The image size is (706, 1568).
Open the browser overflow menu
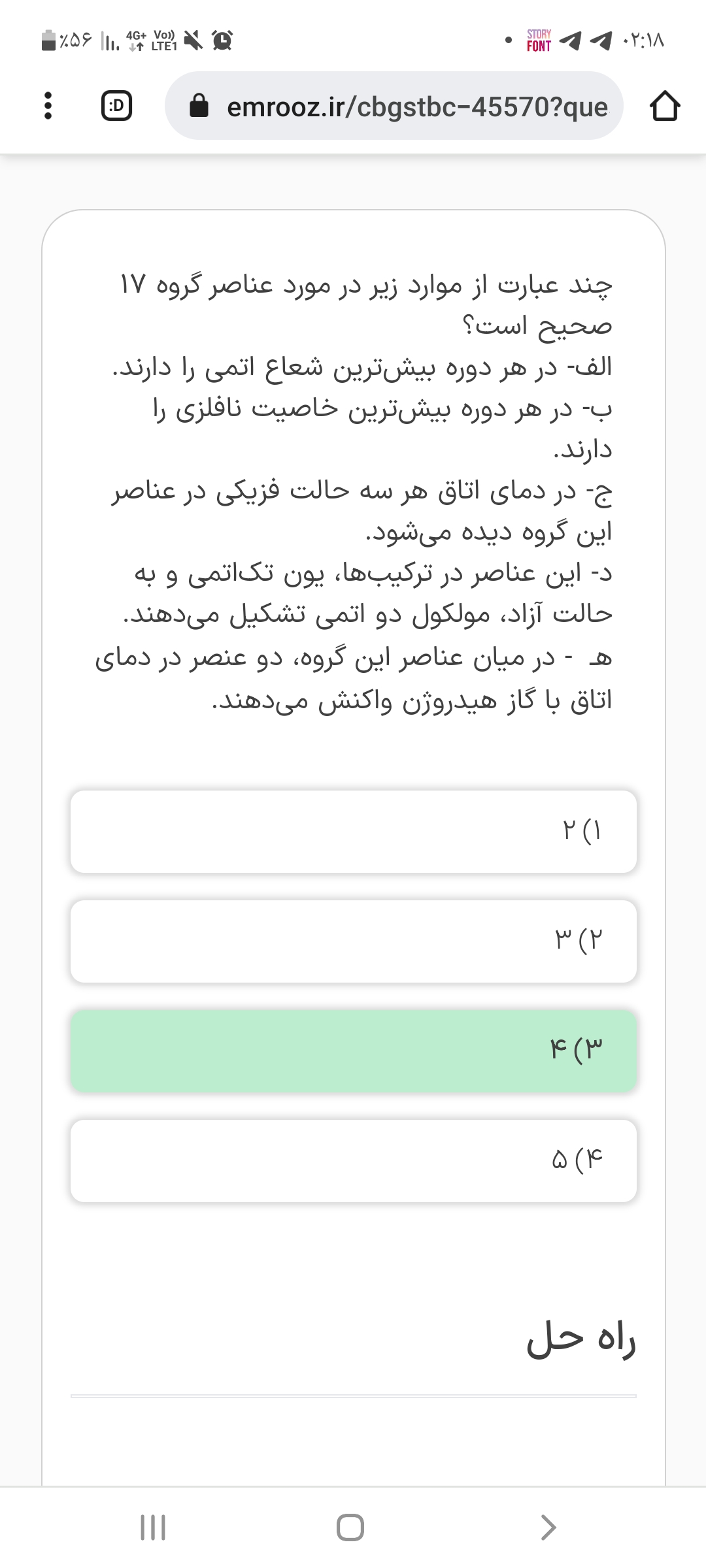coord(47,106)
